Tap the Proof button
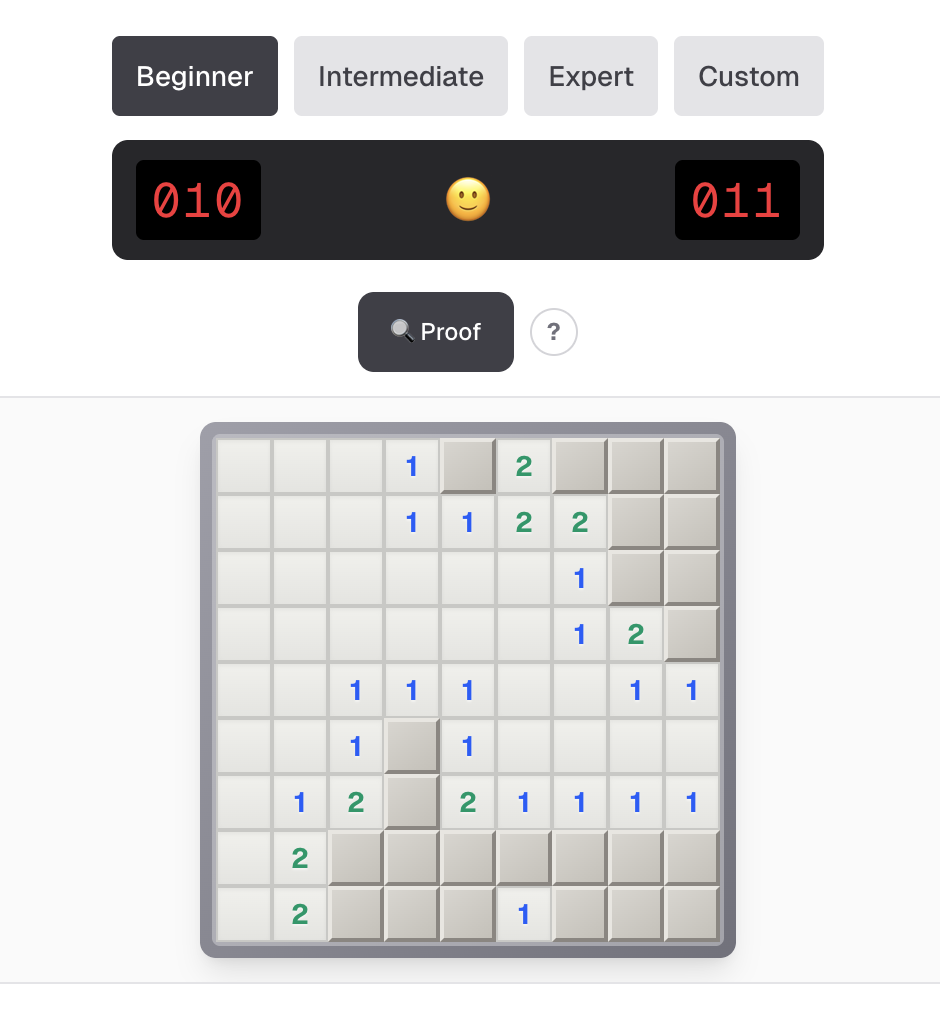The height and width of the screenshot is (1032, 940). point(436,332)
